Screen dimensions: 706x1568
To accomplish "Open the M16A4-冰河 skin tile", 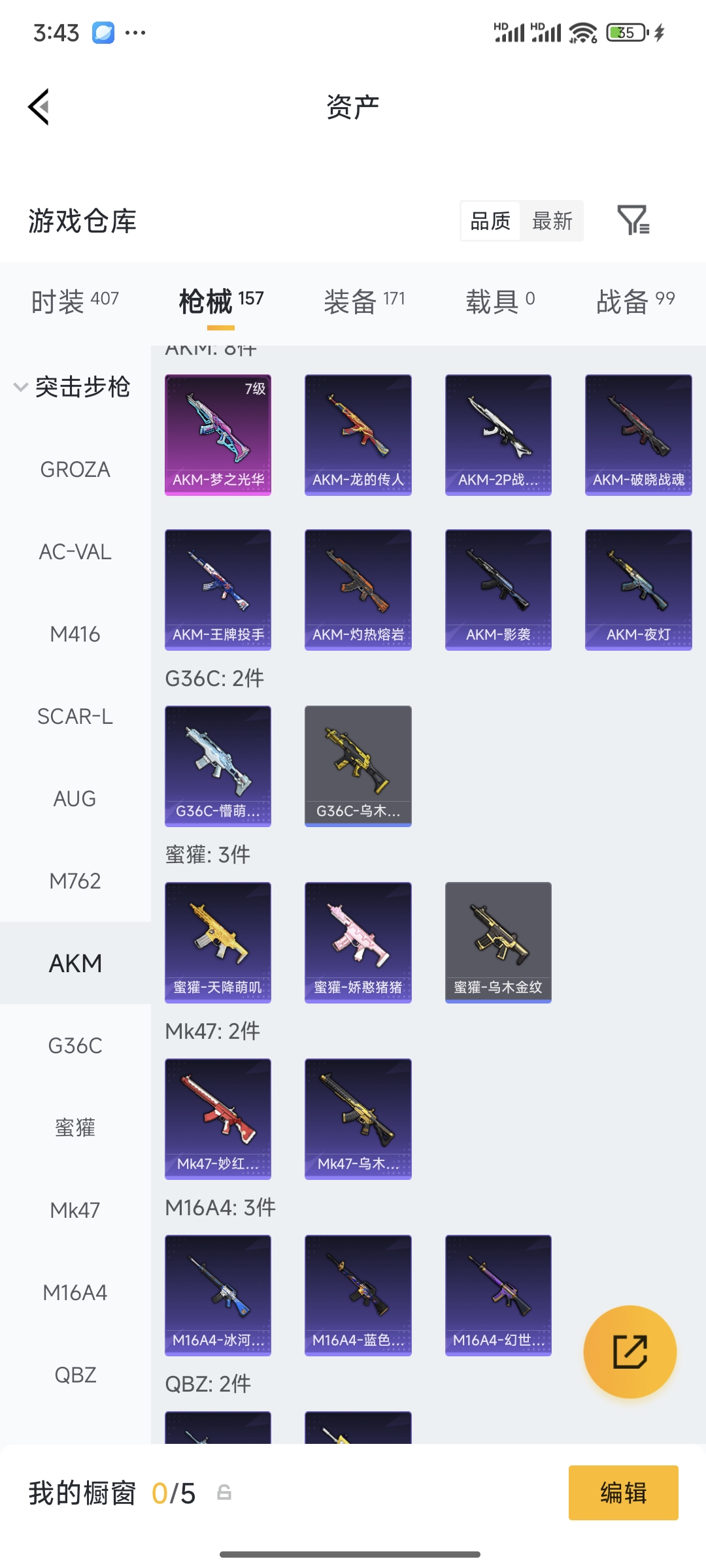I will point(218,1295).
